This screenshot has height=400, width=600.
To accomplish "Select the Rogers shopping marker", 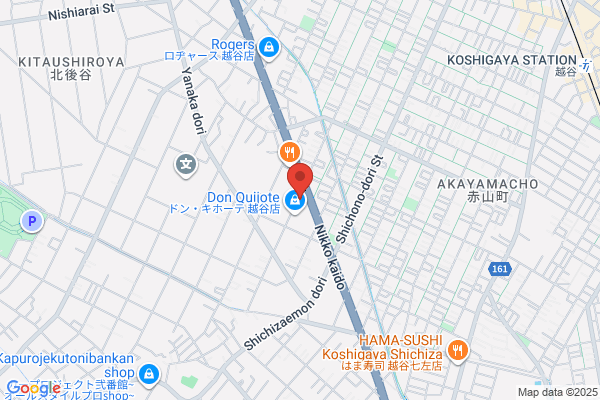I will [269, 48].
